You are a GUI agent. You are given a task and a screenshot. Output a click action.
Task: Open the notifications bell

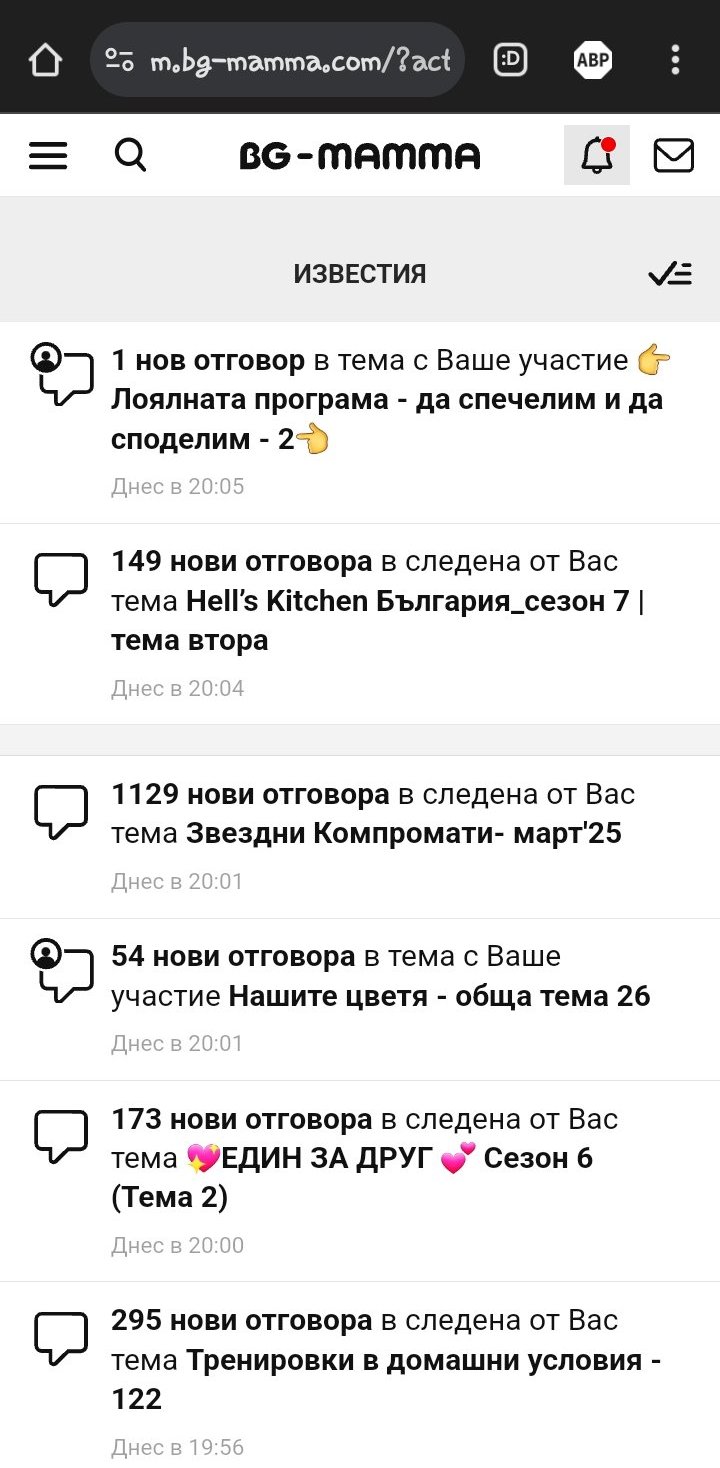pos(597,155)
